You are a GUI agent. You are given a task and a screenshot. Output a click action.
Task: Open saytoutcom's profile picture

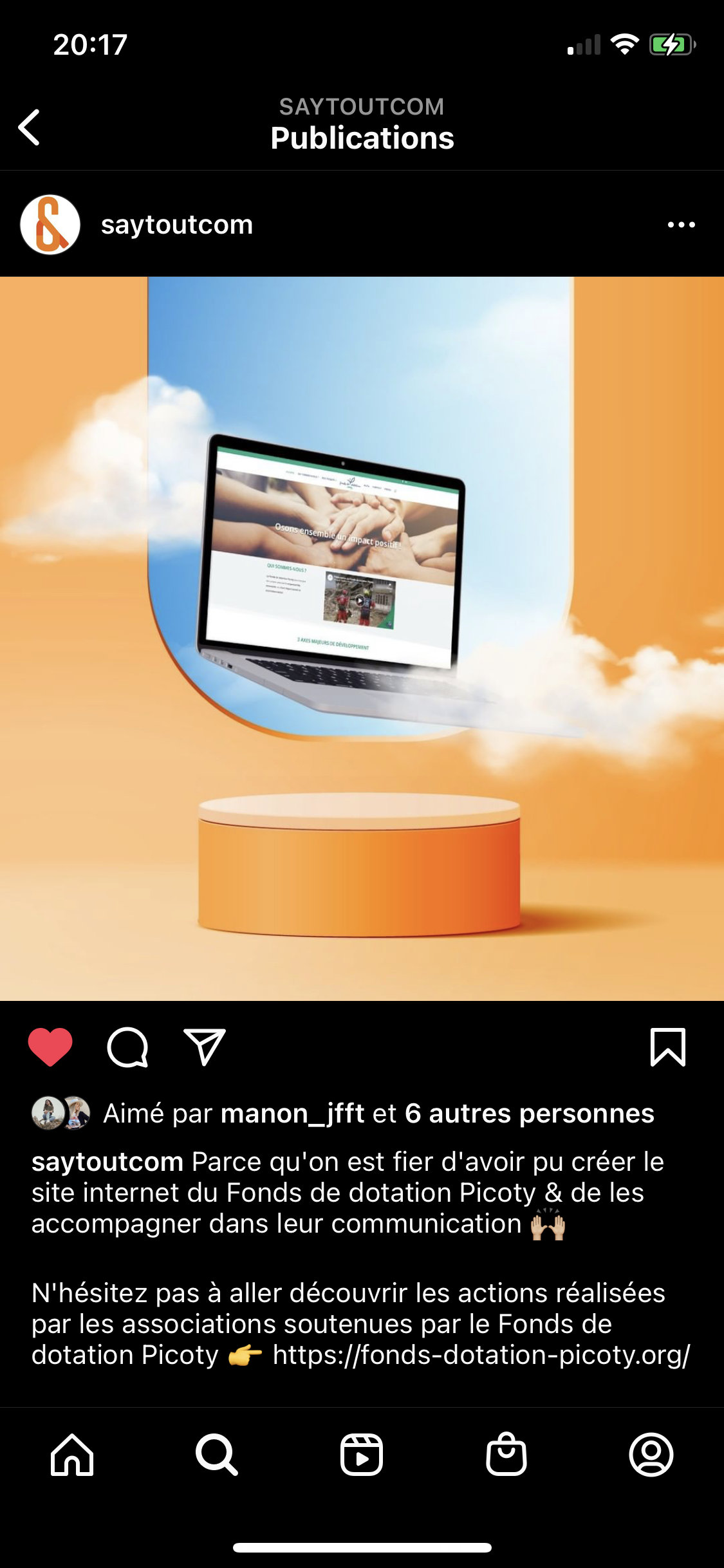pyautogui.click(x=50, y=225)
